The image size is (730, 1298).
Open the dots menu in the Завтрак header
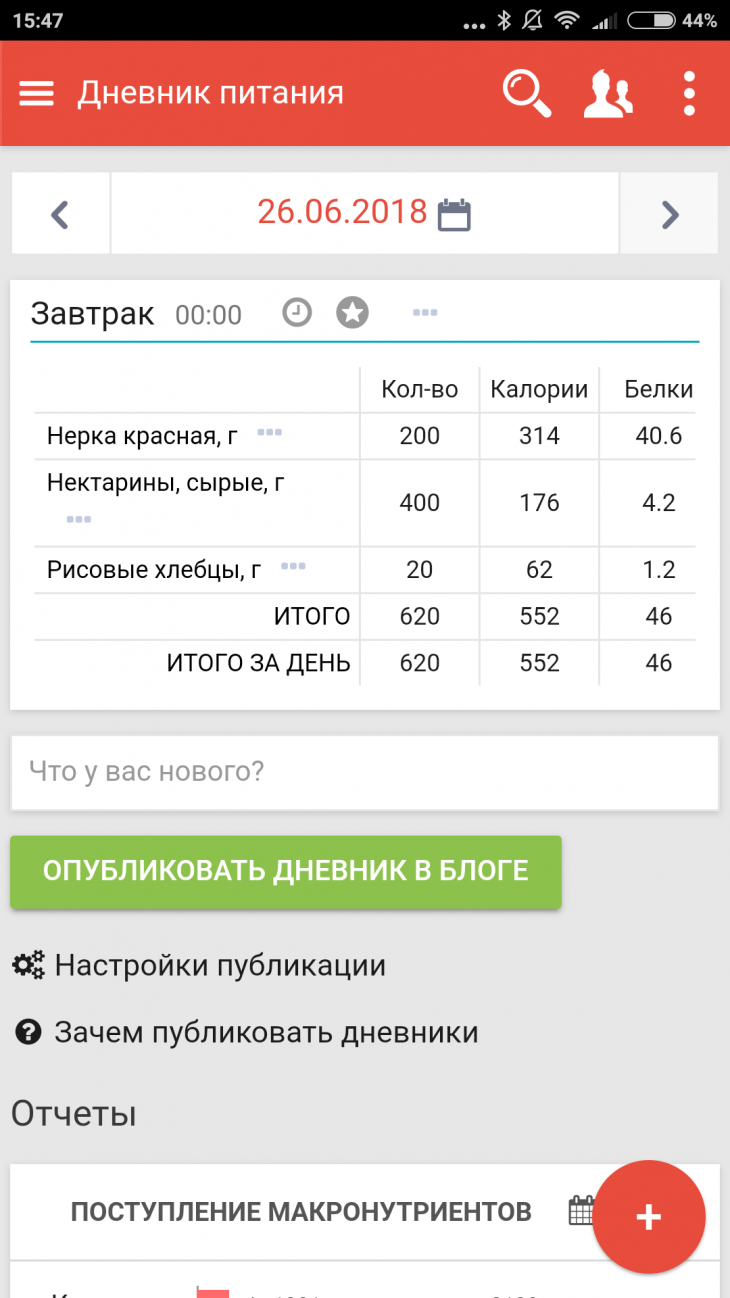425,313
